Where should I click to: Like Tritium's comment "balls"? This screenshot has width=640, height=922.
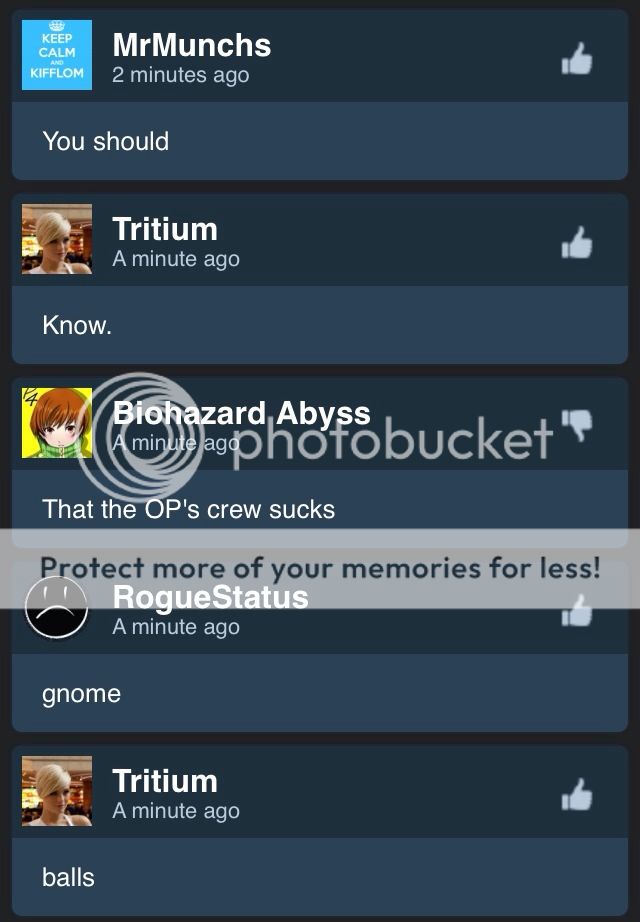tap(576, 795)
